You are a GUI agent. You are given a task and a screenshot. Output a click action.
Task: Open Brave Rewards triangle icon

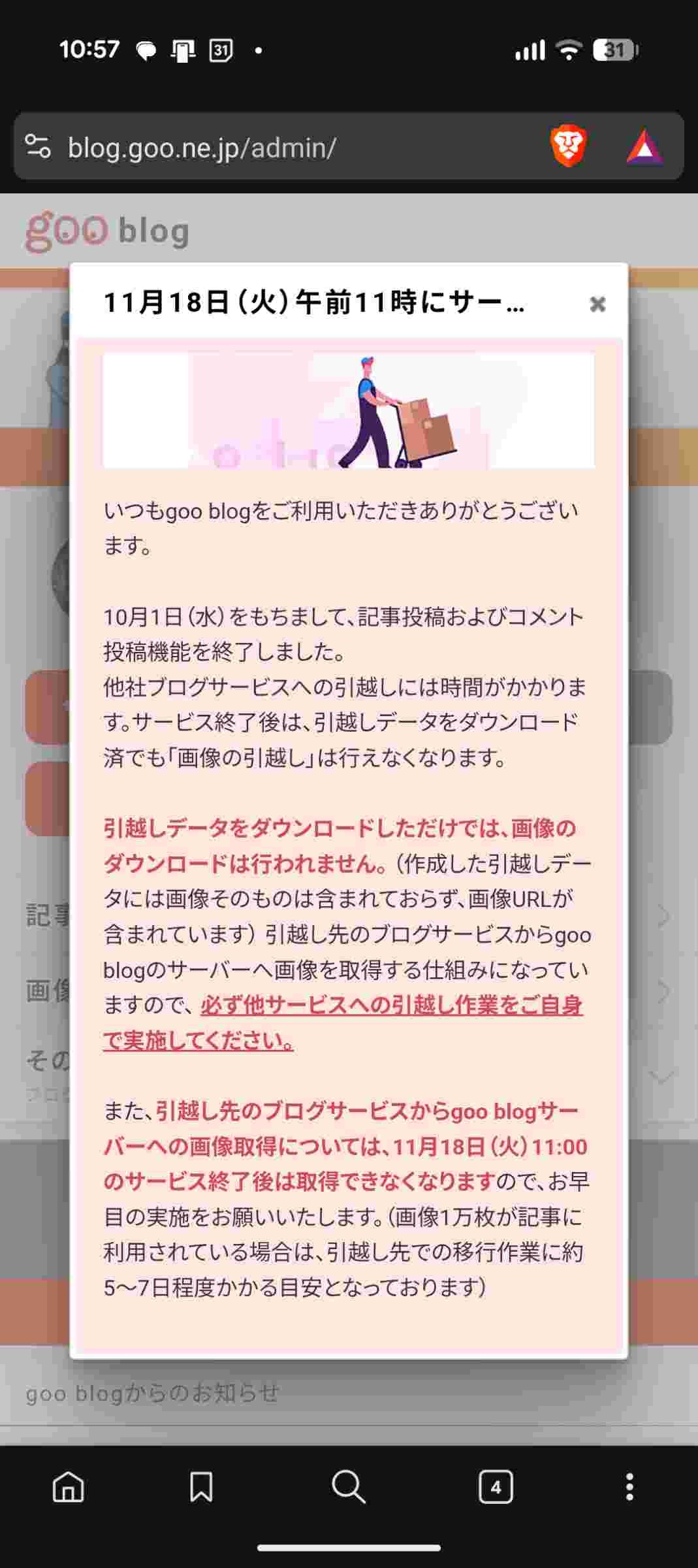tap(644, 146)
